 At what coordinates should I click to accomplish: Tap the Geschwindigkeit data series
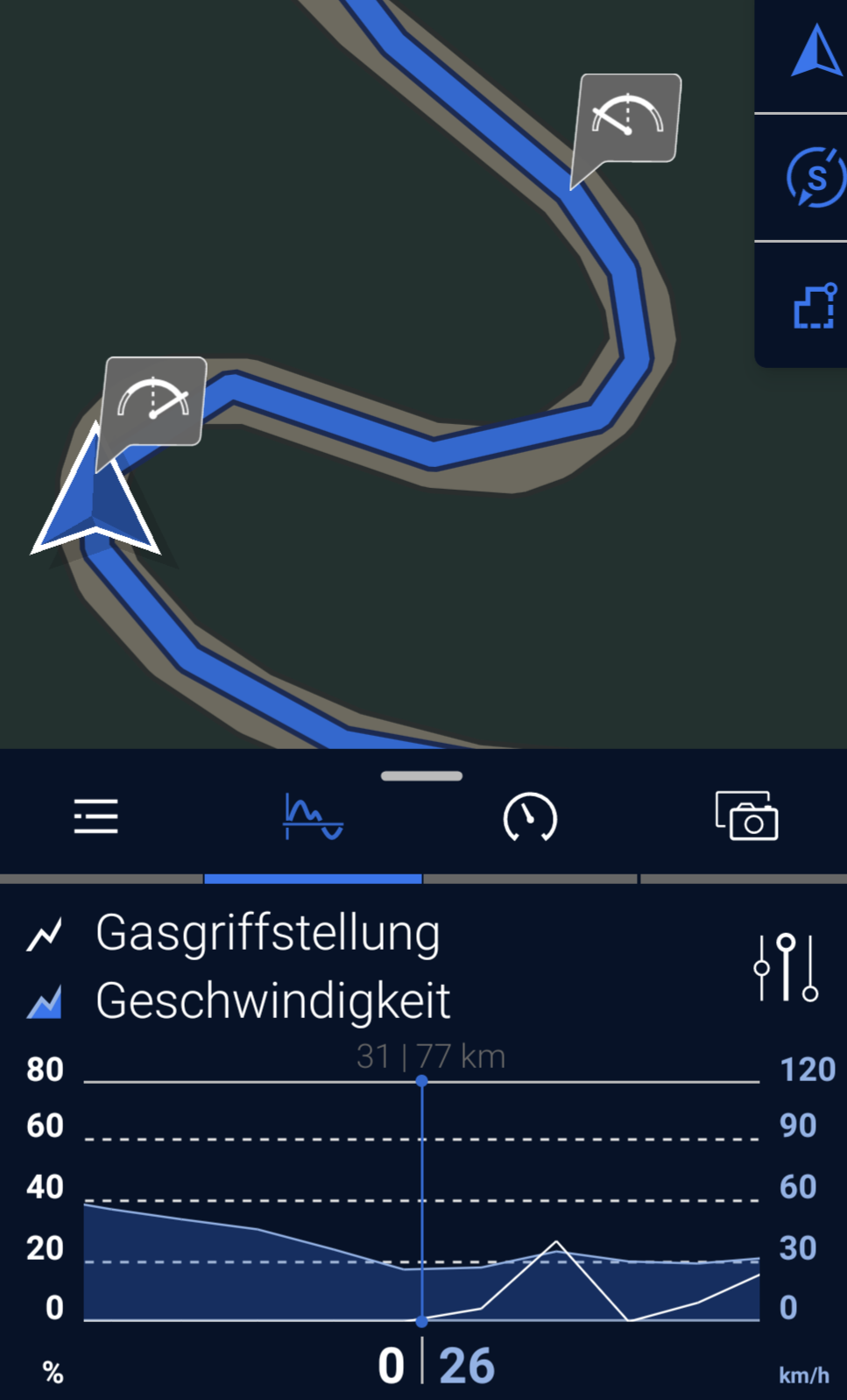[272, 1001]
